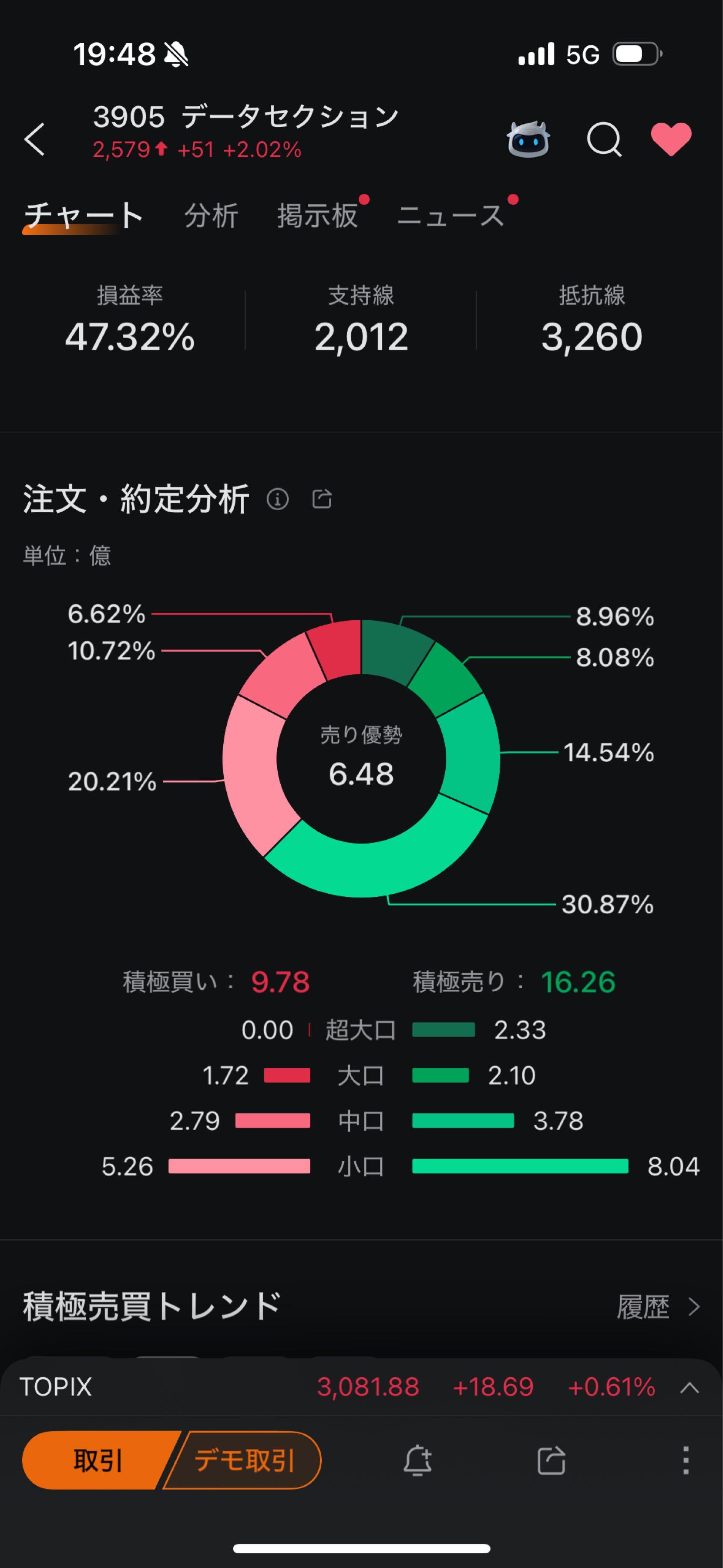Switch to the 分析 tab
This screenshot has height=1568, width=723.
[211, 216]
